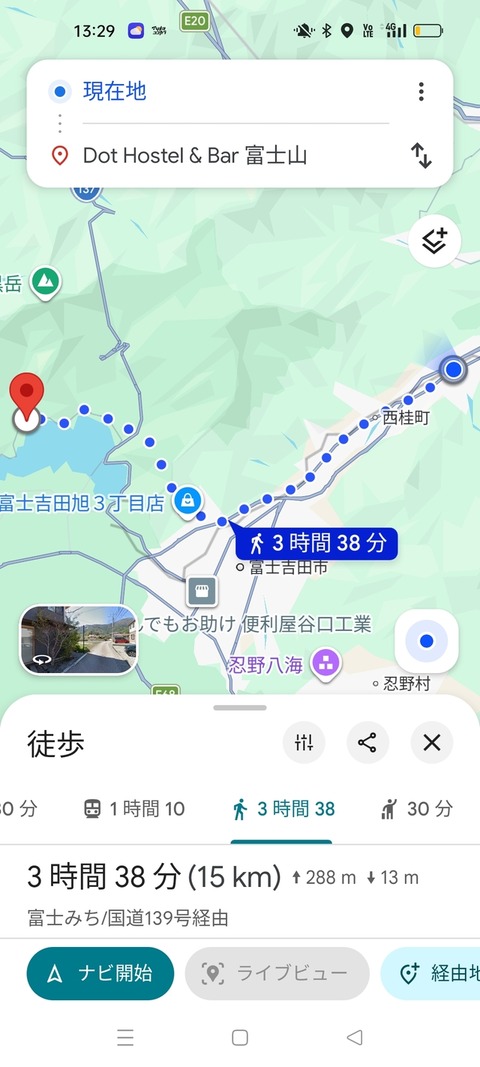
Task: Close the directions panel
Action: point(432,742)
